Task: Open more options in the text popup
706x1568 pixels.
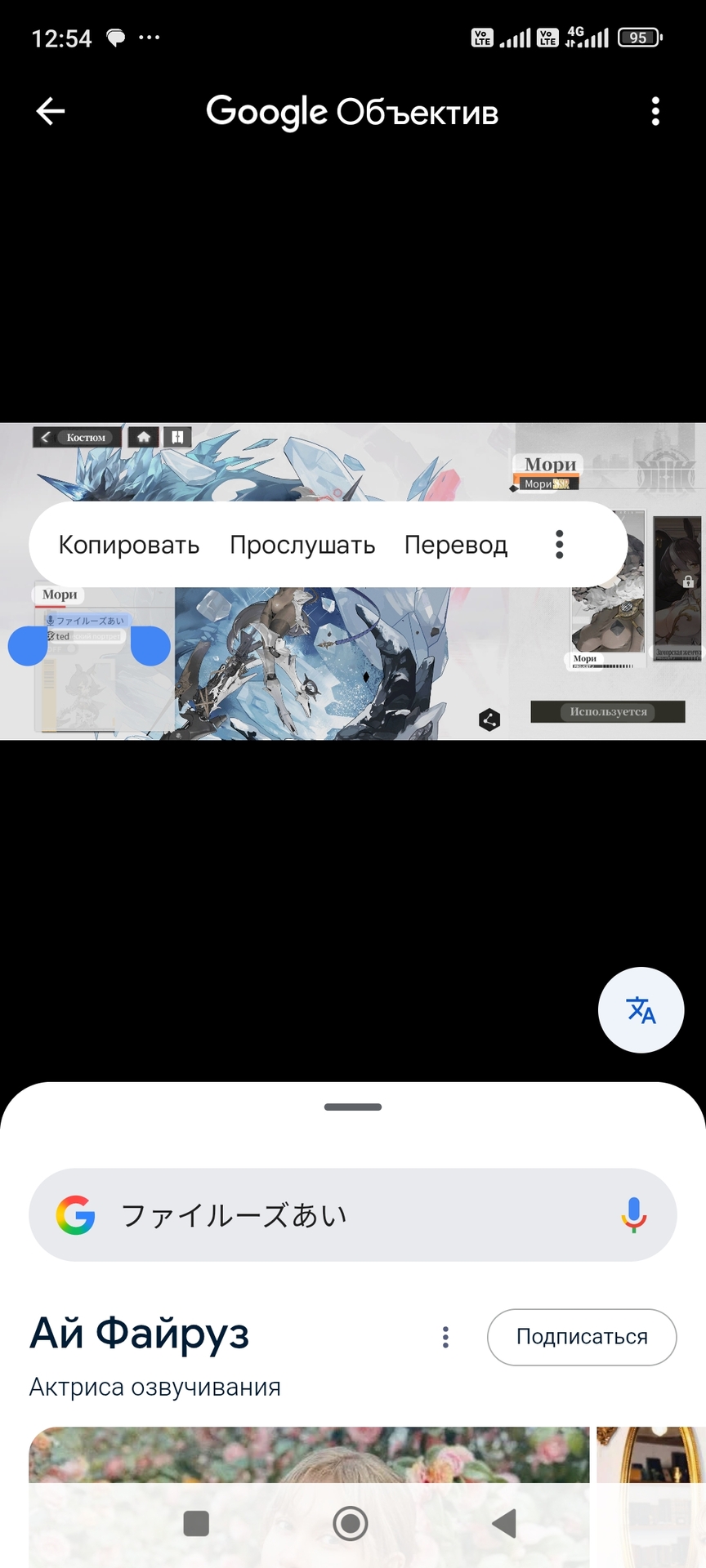Action: click(x=560, y=545)
